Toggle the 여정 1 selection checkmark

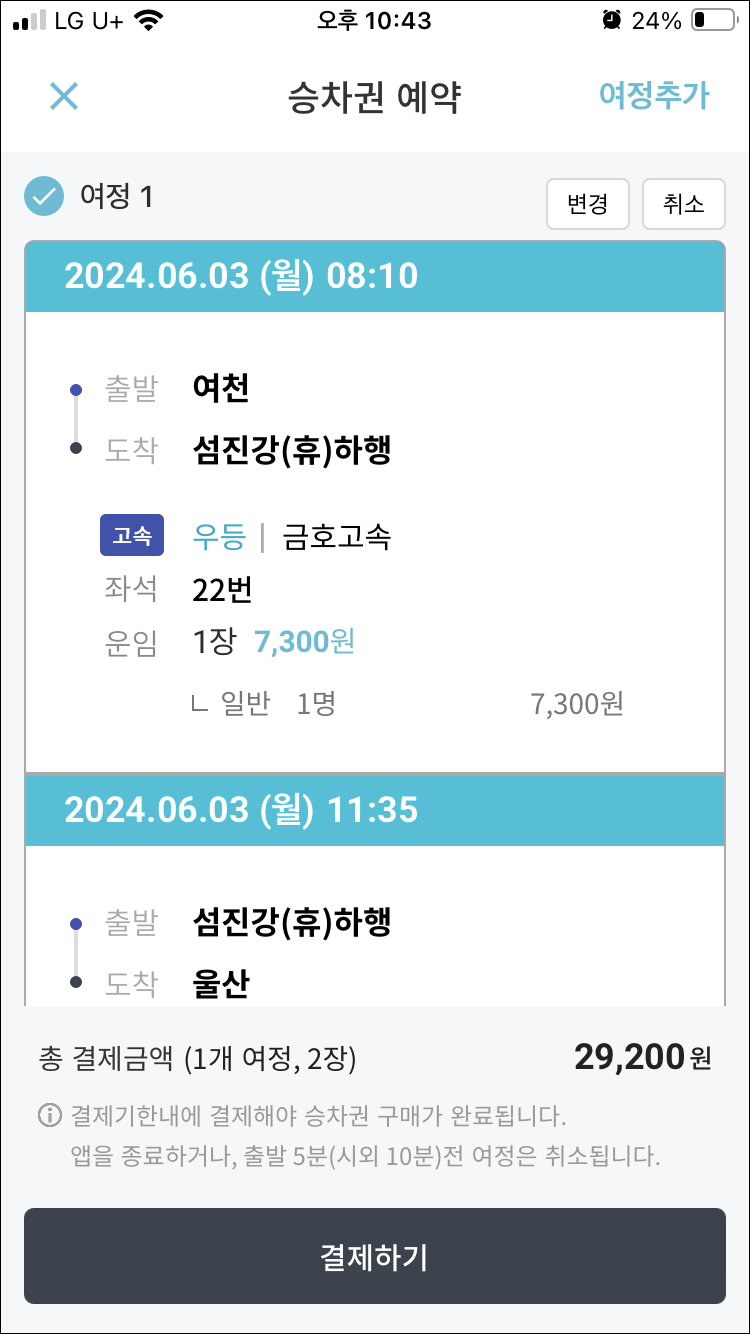point(43,196)
